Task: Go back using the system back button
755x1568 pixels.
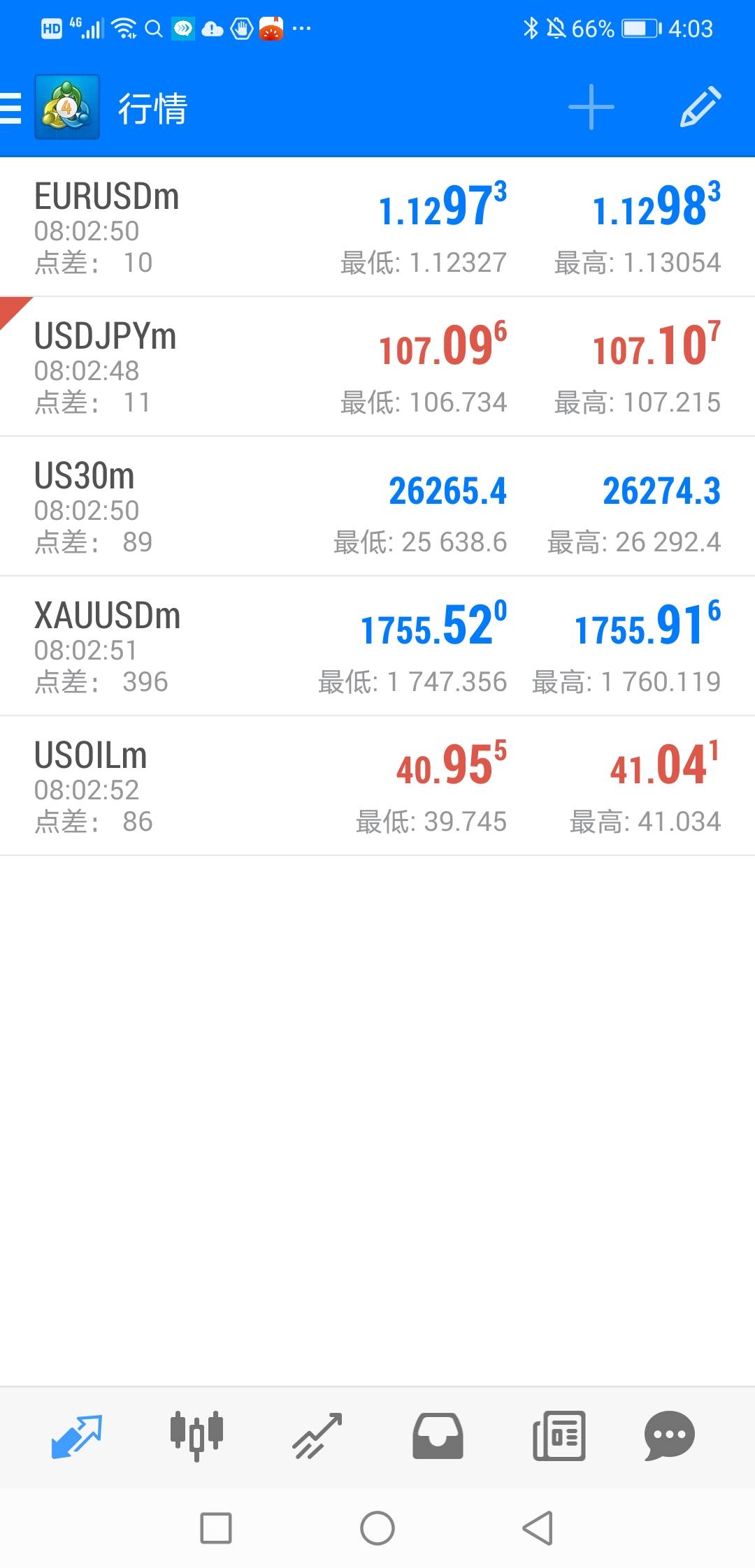Action: (538, 1528)
